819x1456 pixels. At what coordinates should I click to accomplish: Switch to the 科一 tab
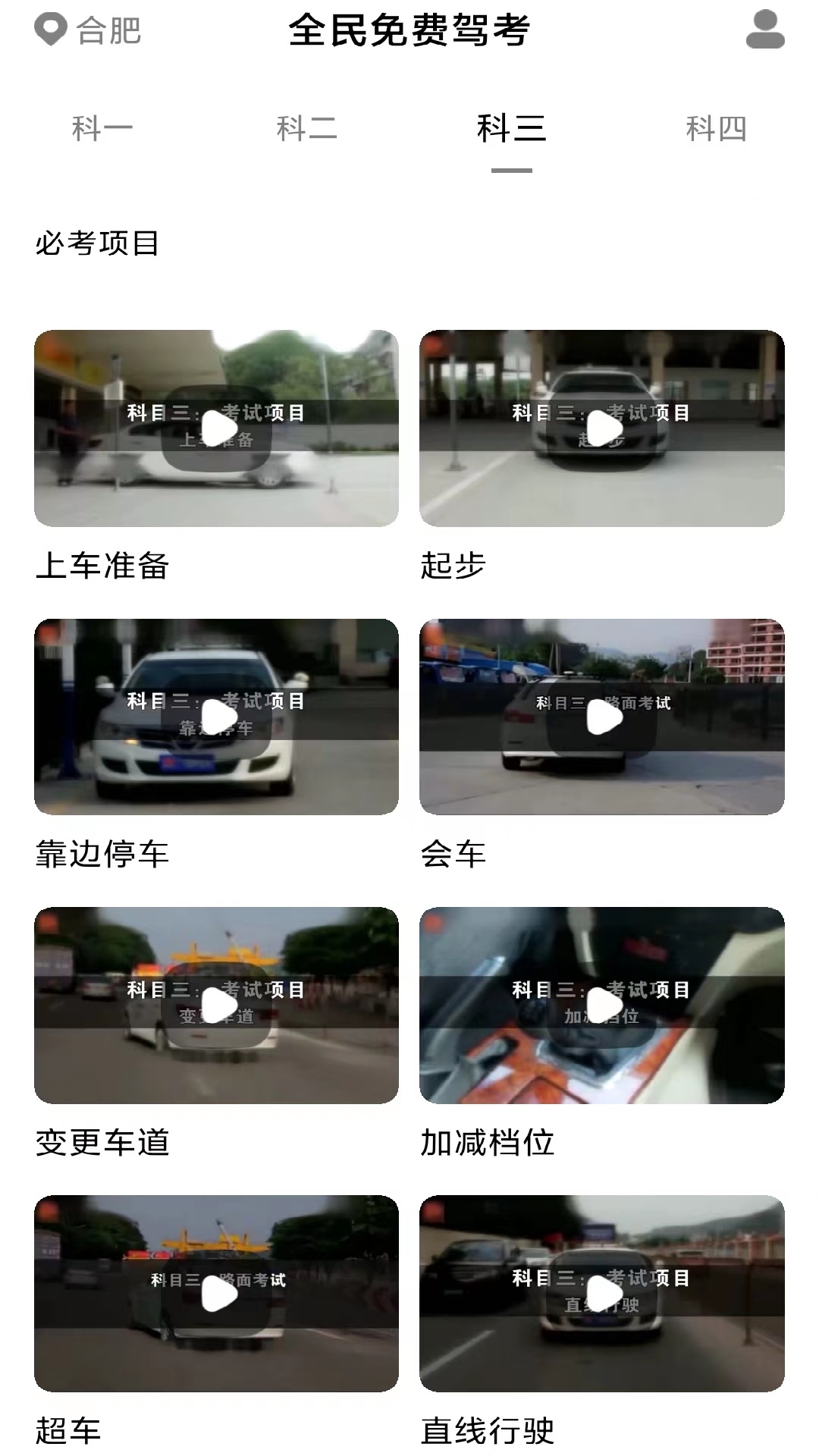(102, 129)
